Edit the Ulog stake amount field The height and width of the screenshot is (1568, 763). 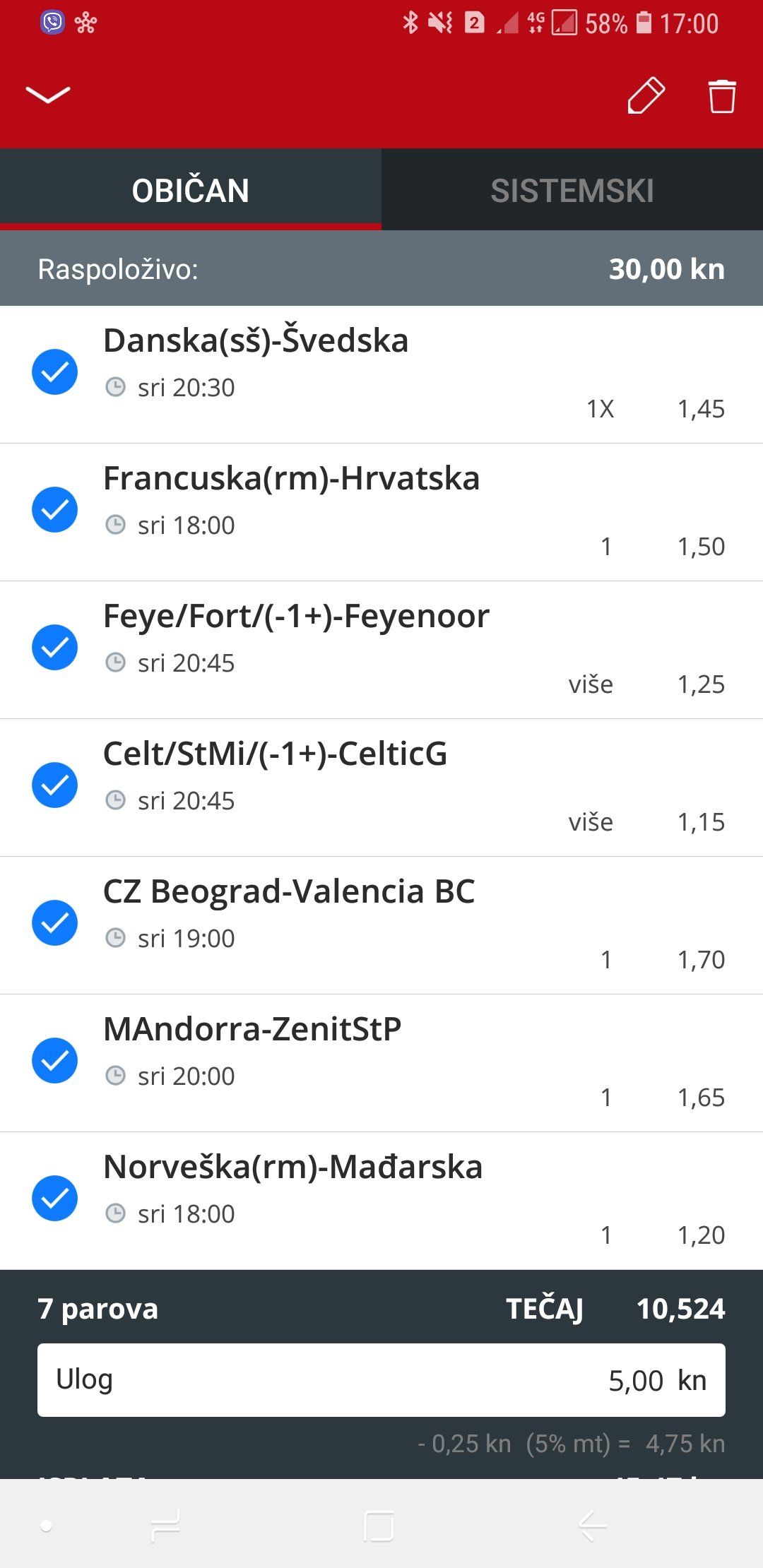pyautogui.click(x=381, y=1380)
